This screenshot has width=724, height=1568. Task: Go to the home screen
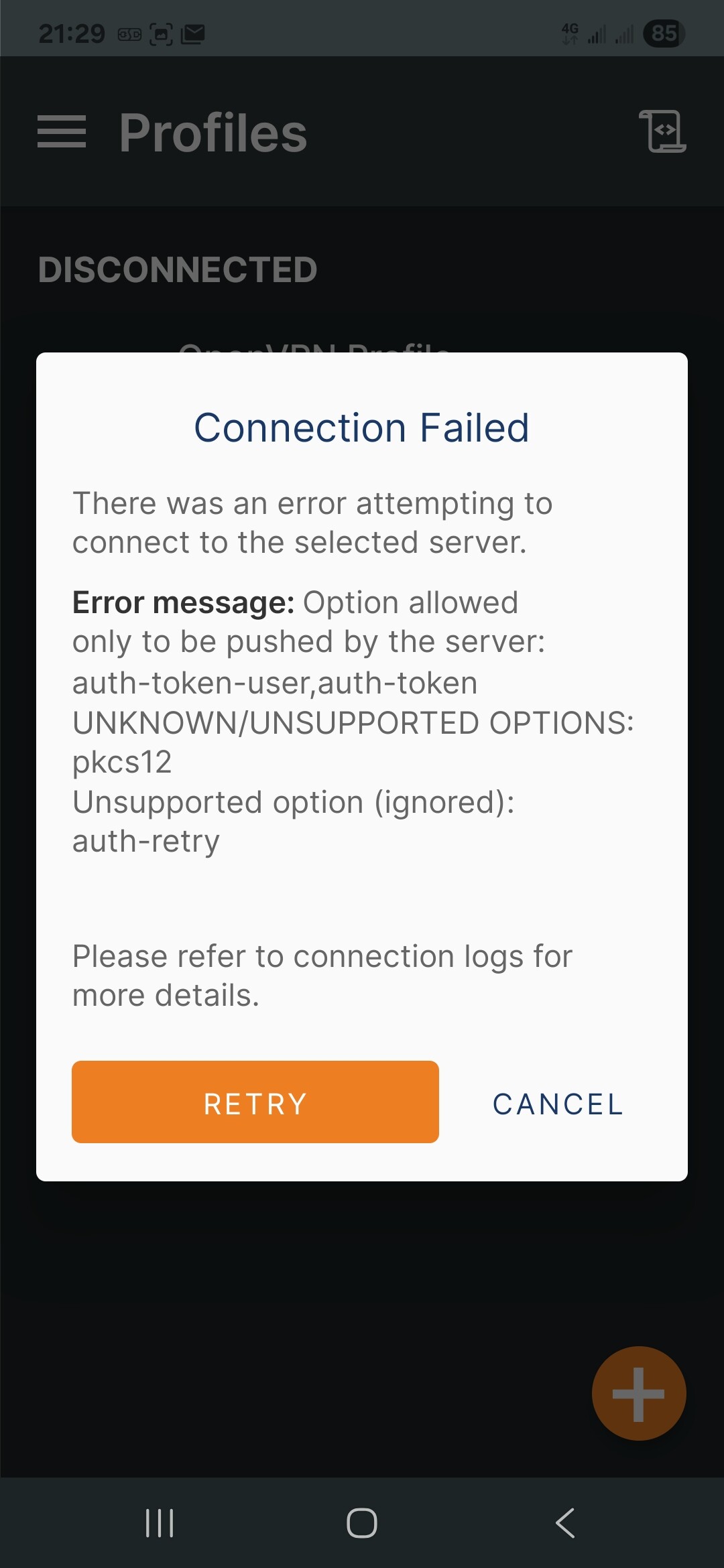tap(362, 1522)
